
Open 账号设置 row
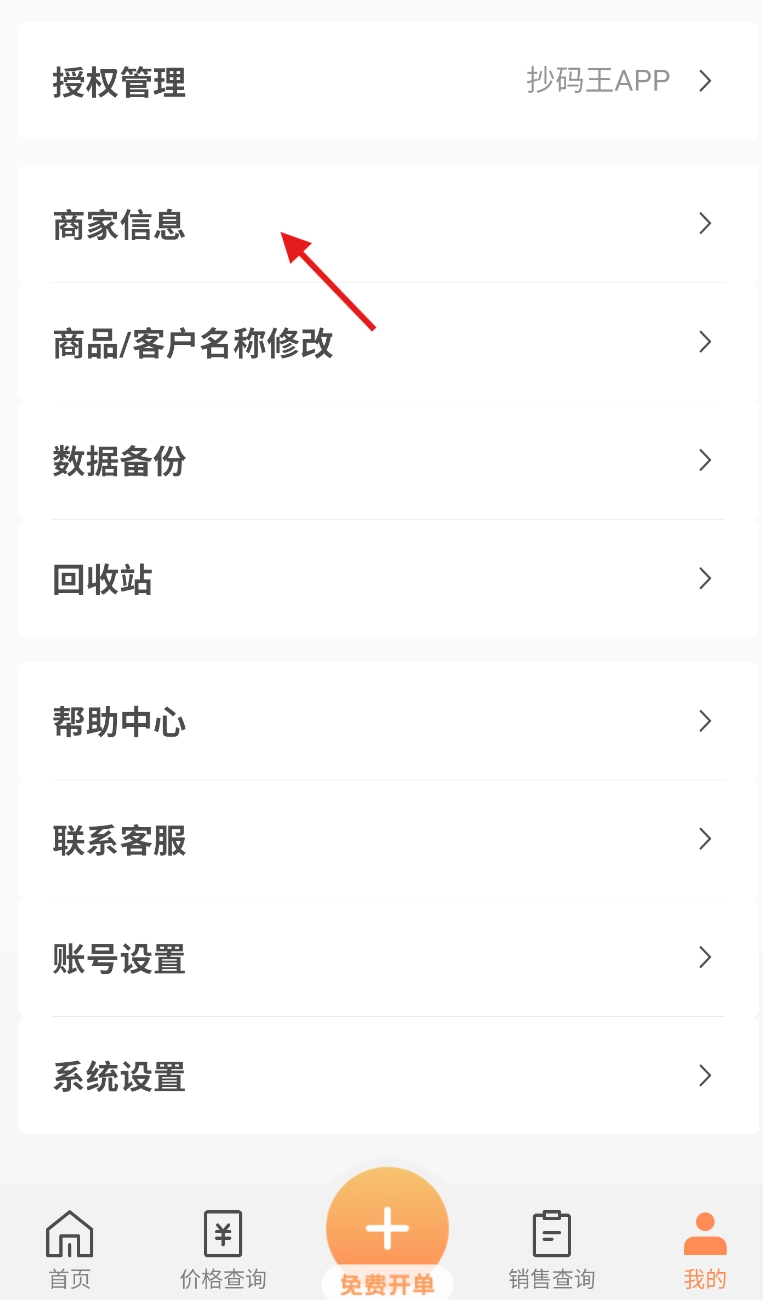[x=388, y=958]
